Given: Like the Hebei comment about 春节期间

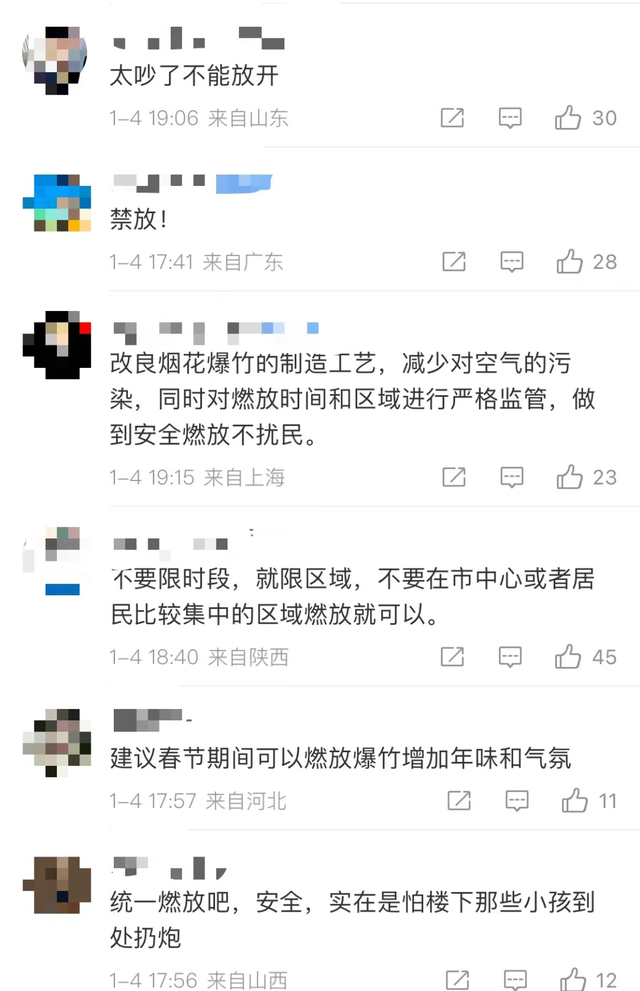Looking at the screenshot, I should [575, 801].
